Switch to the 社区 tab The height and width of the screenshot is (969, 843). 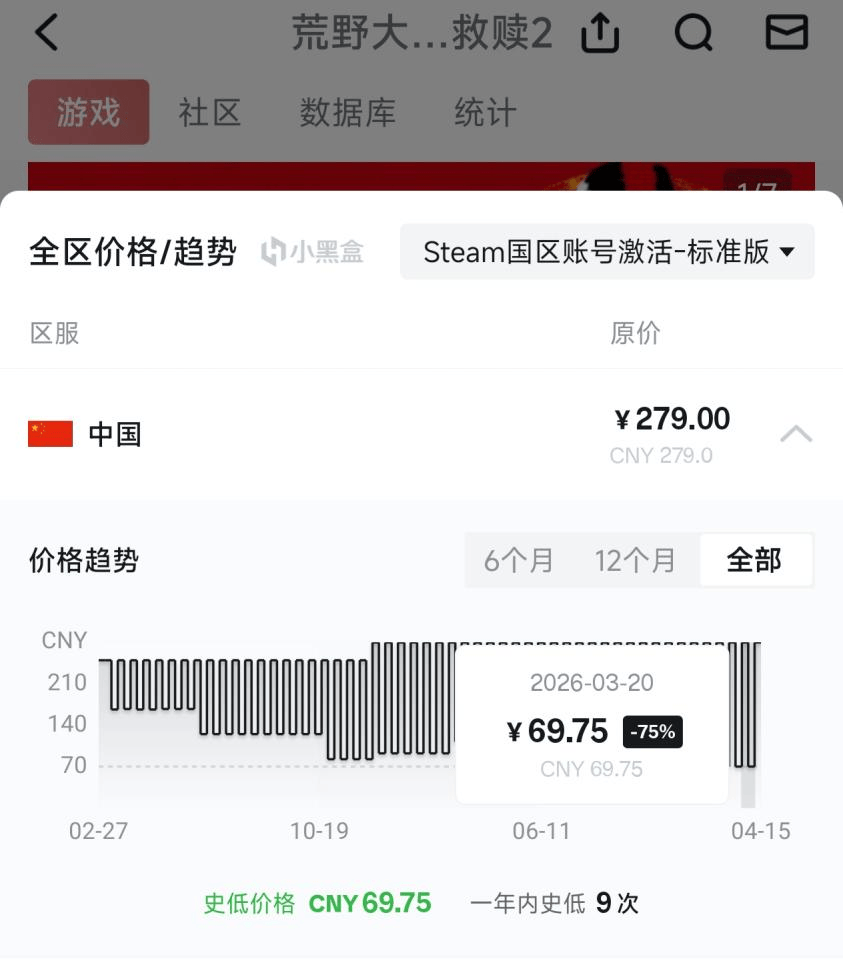(210, 112)
